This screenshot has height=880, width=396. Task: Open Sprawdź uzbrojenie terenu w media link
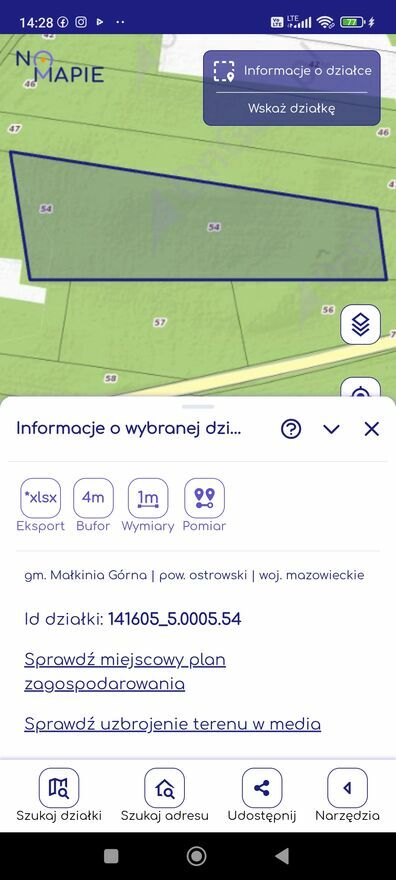(173, 724)
